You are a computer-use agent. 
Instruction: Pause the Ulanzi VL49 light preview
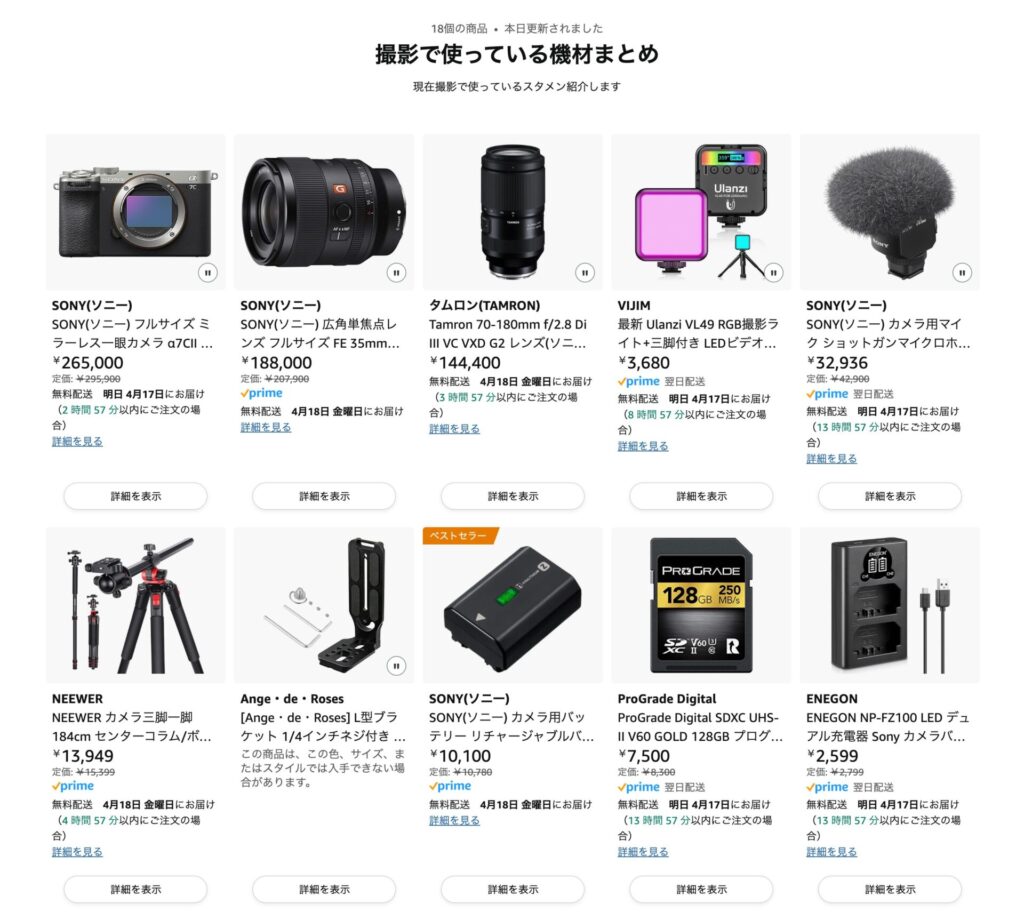773,272
